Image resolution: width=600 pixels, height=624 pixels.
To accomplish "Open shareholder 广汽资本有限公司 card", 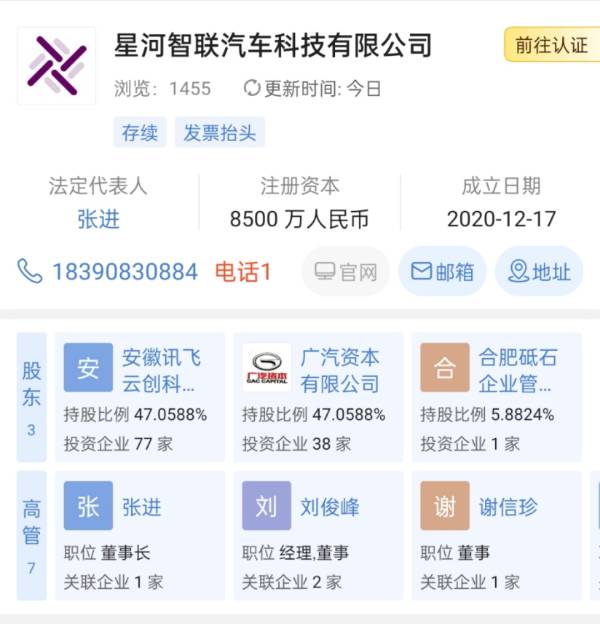I will (318, 397).
